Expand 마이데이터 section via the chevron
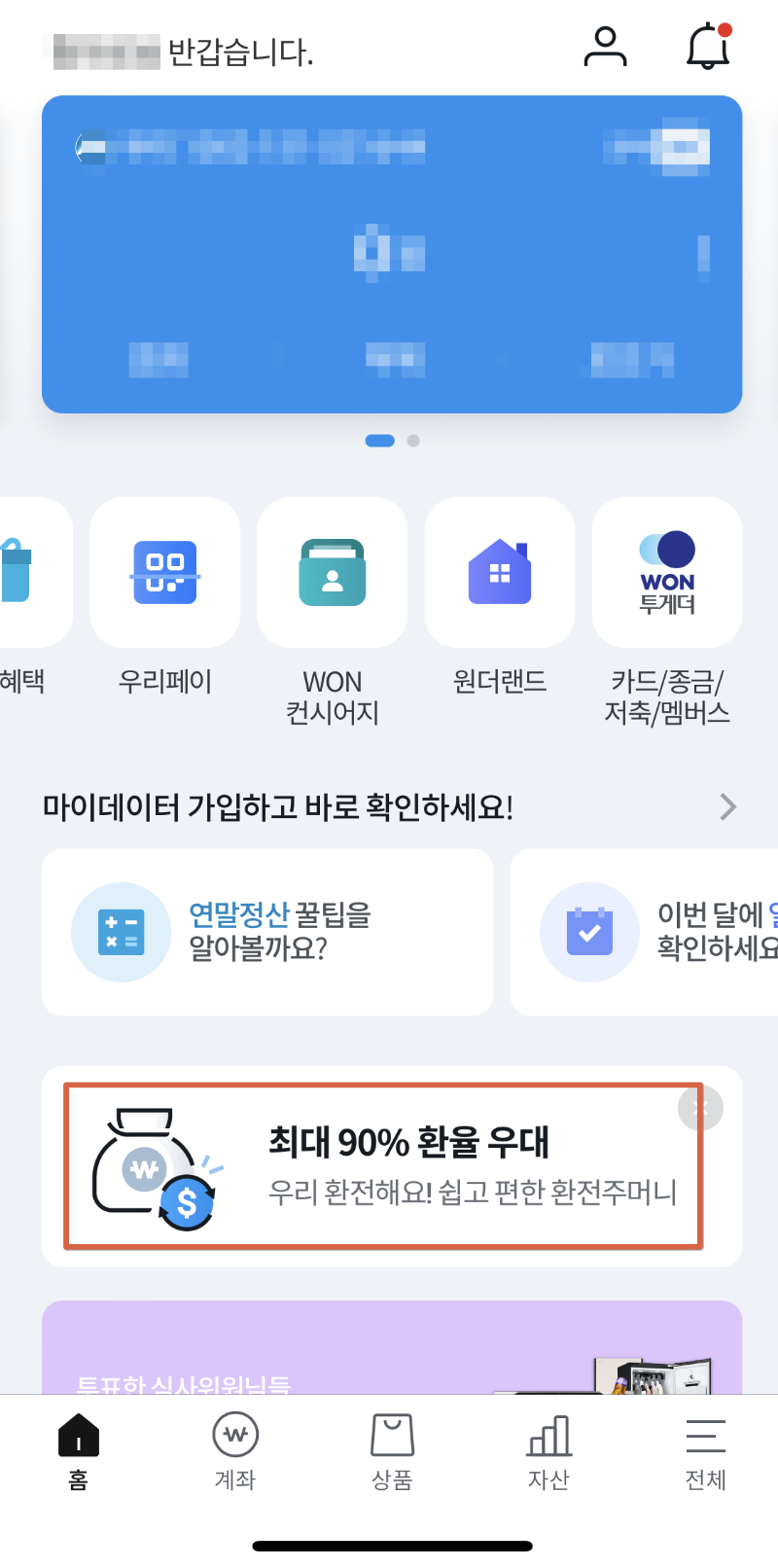 point(727,807)
